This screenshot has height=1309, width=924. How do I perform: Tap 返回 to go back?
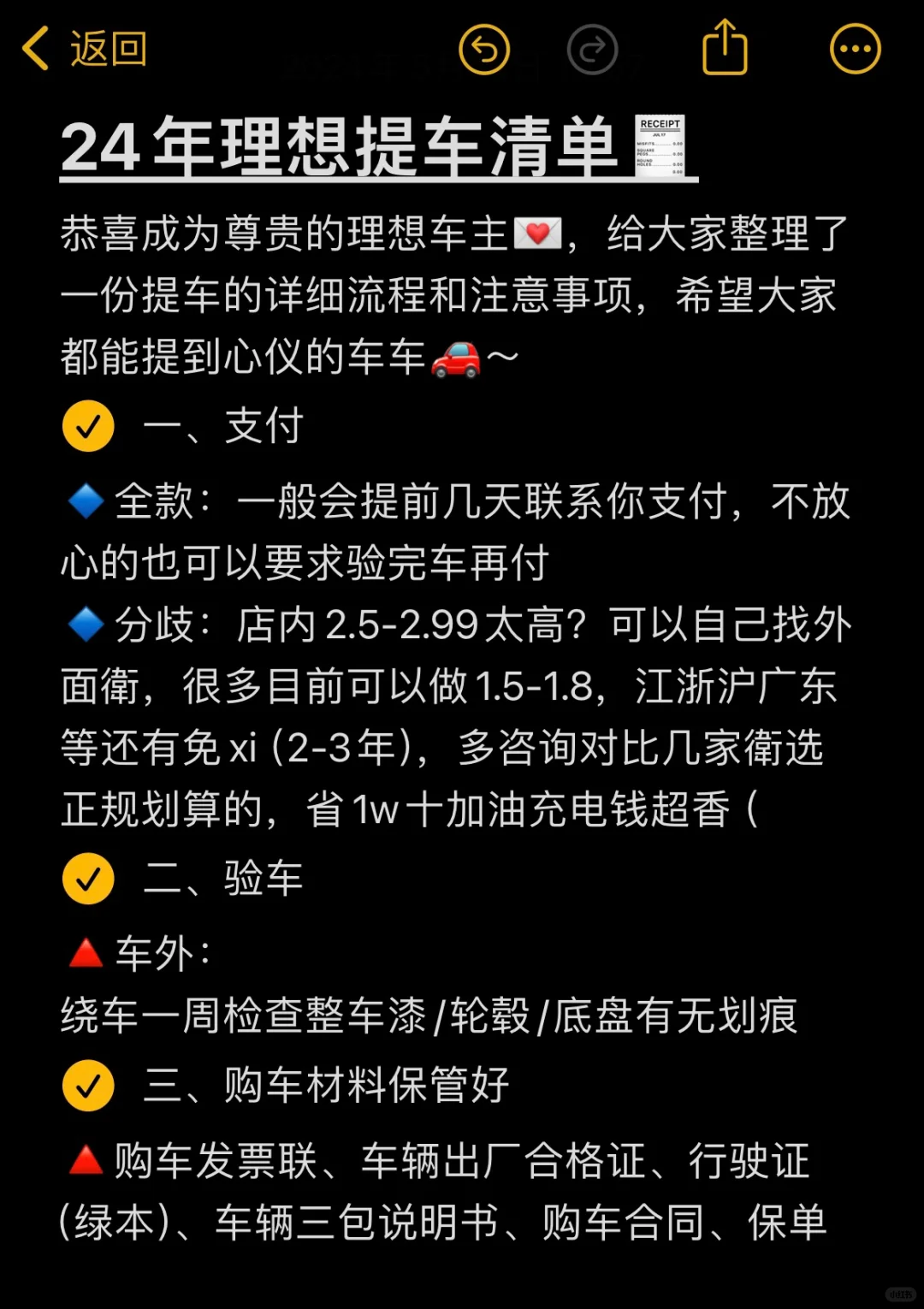105,49
